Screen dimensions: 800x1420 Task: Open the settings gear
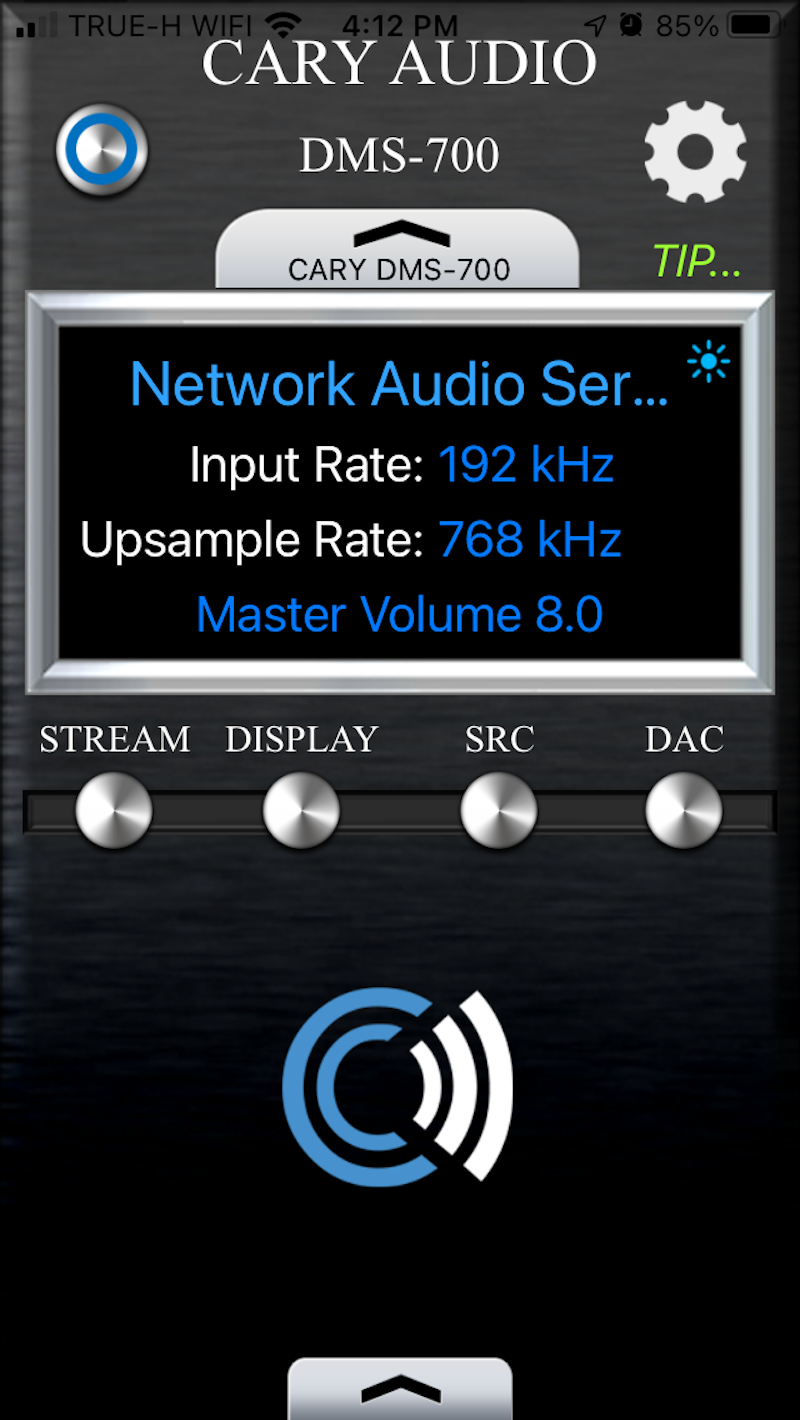(695, 152)
